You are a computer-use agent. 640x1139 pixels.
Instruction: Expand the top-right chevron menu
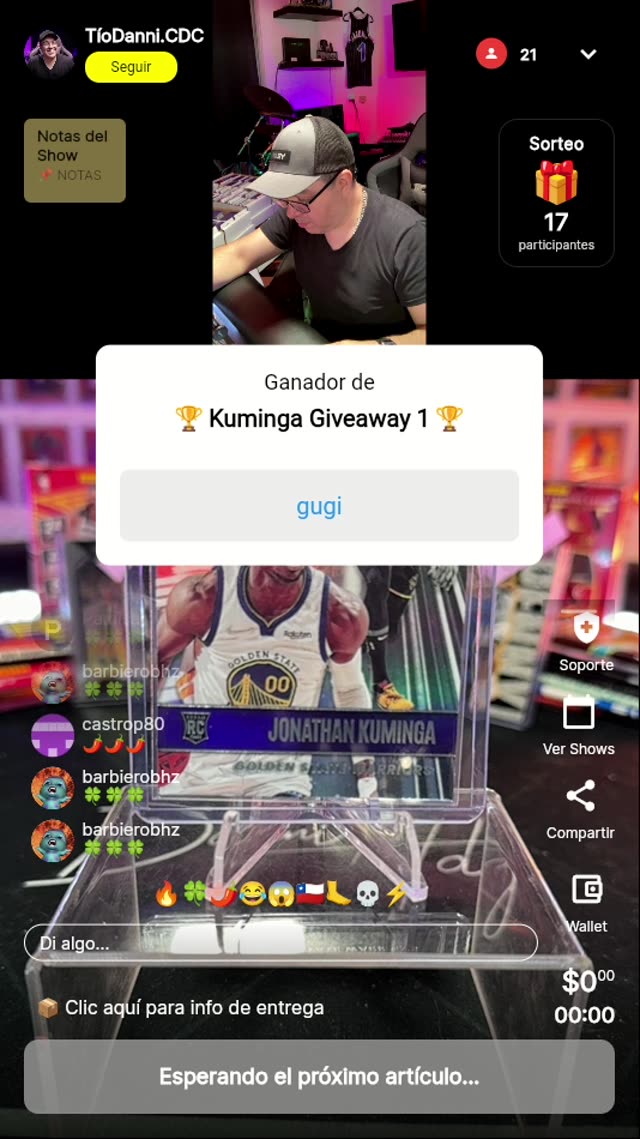[x=588, y=54]
